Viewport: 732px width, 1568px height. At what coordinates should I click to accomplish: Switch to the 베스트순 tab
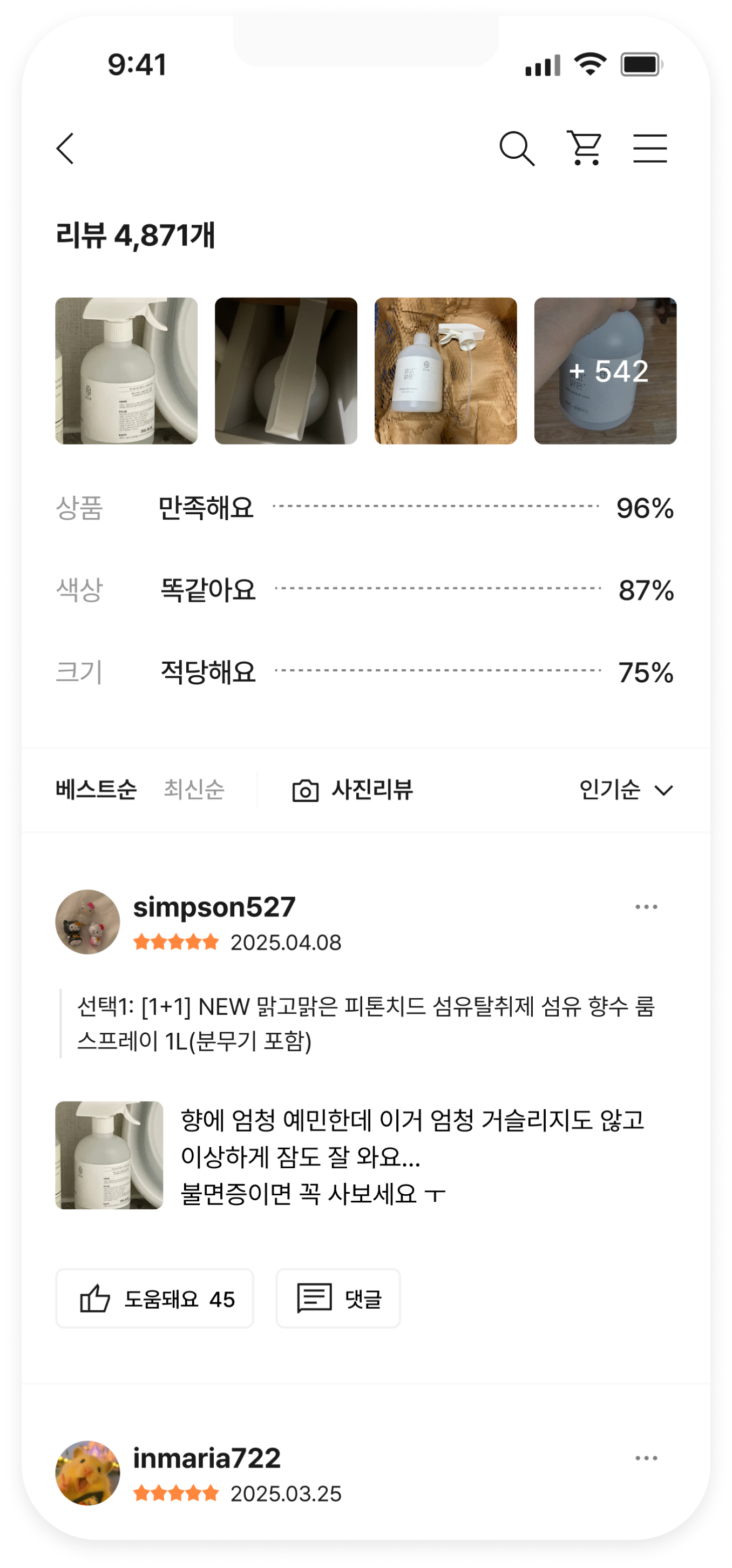[96, 790]
